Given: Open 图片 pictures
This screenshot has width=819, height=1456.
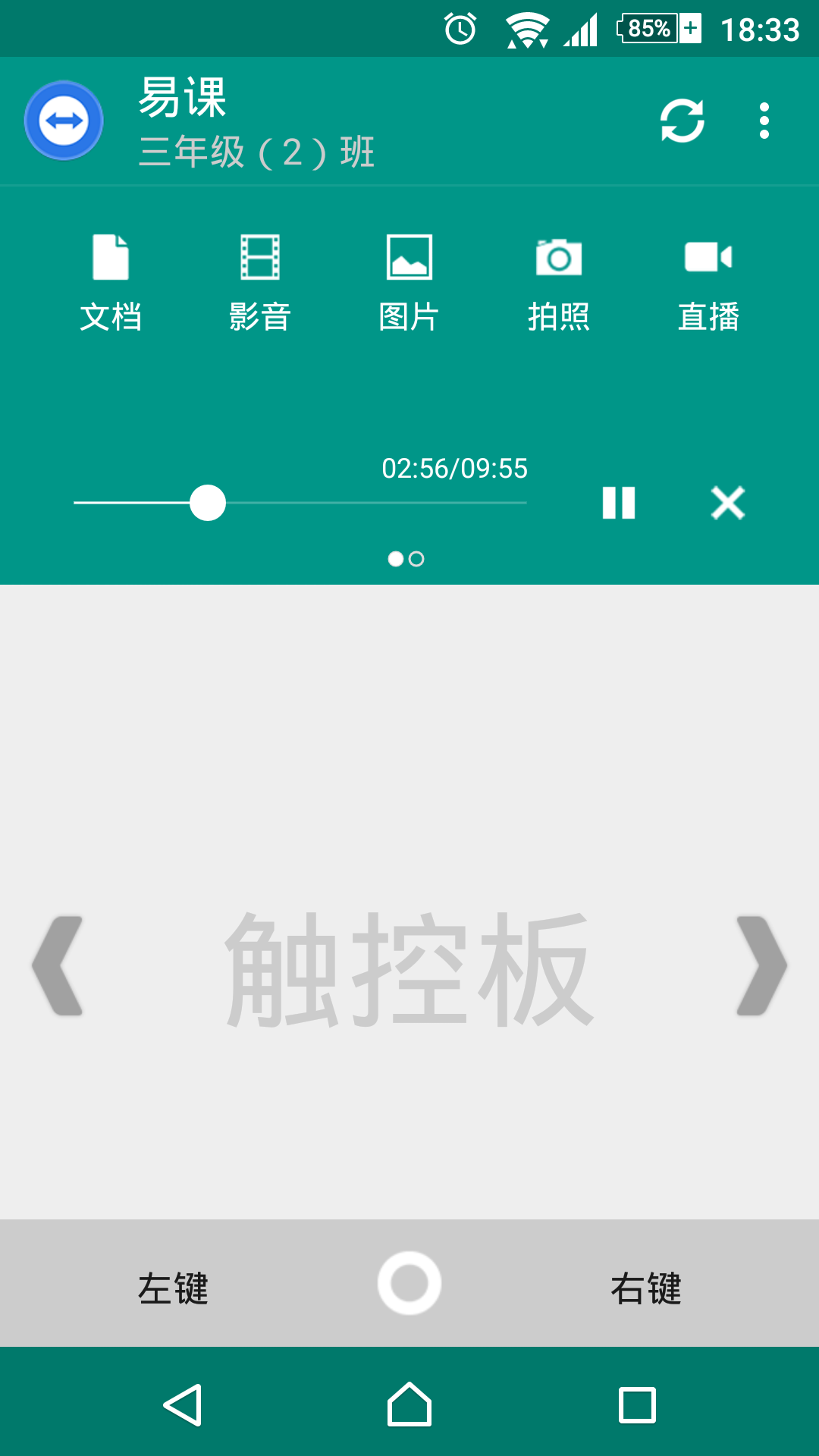Looking at the screenshot, I should (409, 282).
